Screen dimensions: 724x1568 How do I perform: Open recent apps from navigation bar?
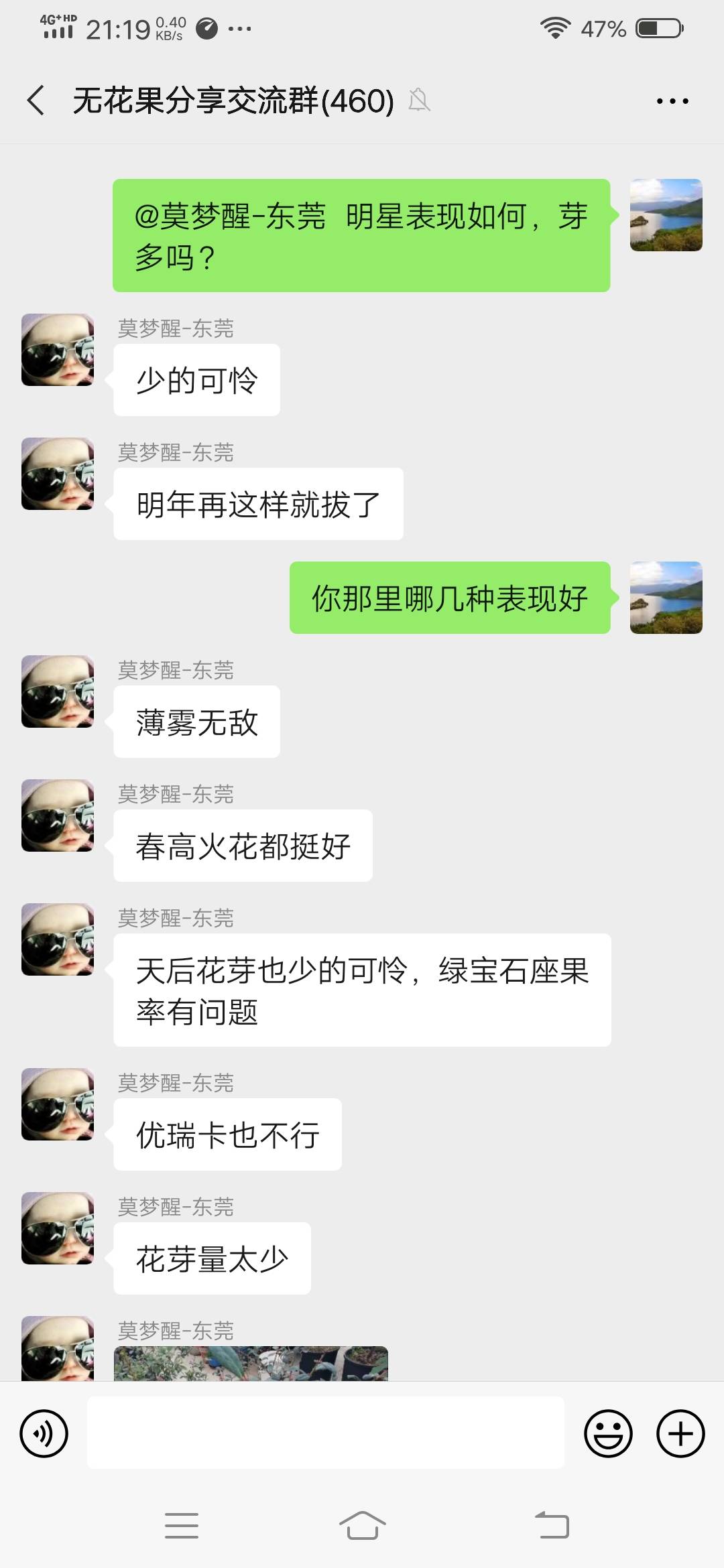coord(182,1526)
